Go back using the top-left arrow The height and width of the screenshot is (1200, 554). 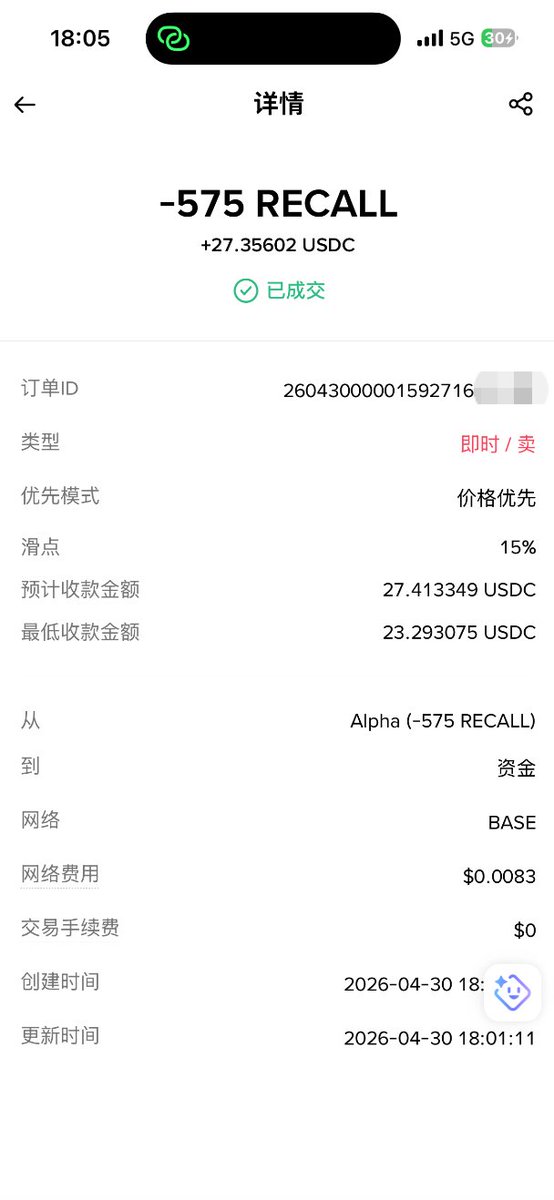point(25,105)
